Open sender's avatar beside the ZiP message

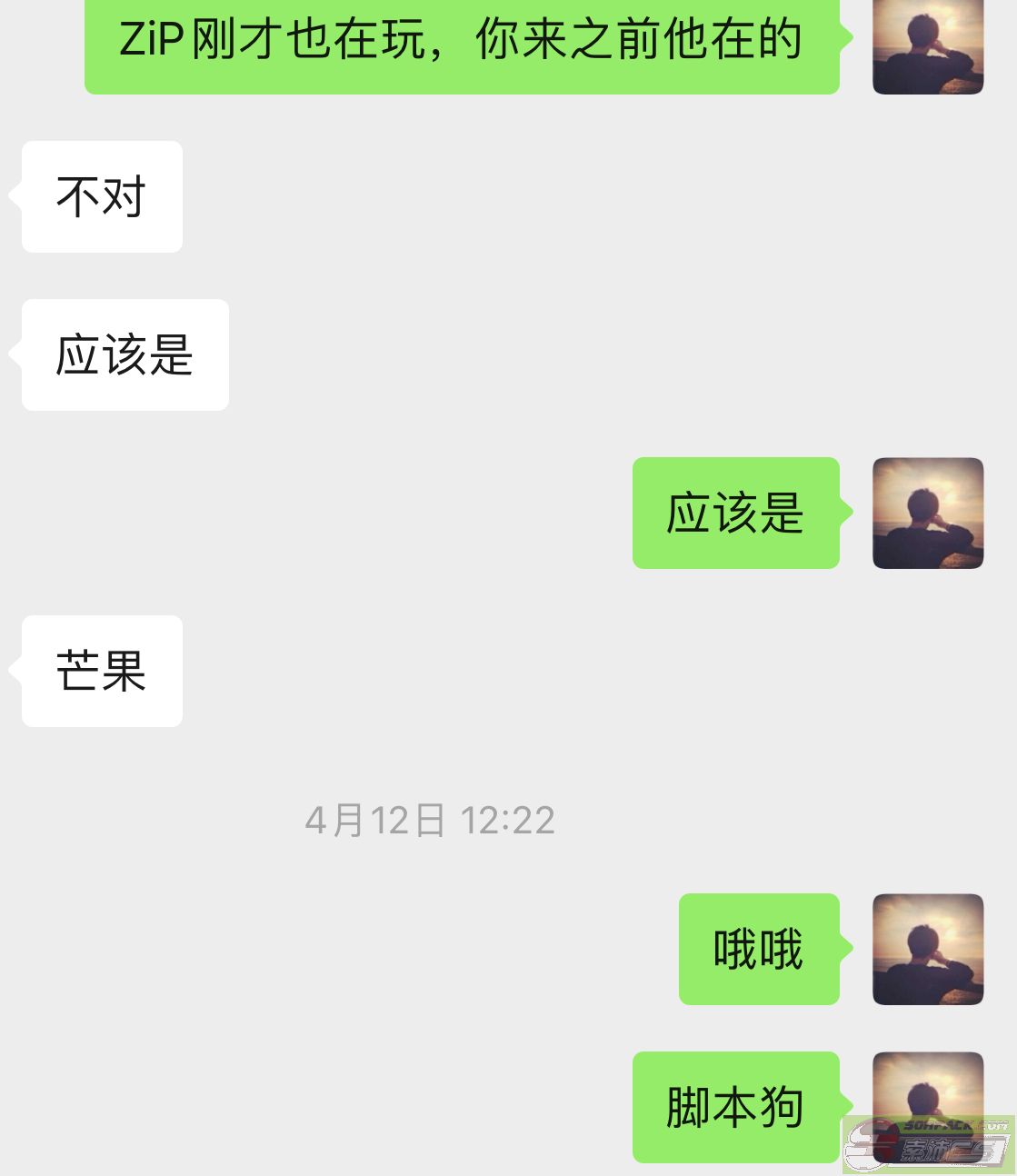point(928,45)
